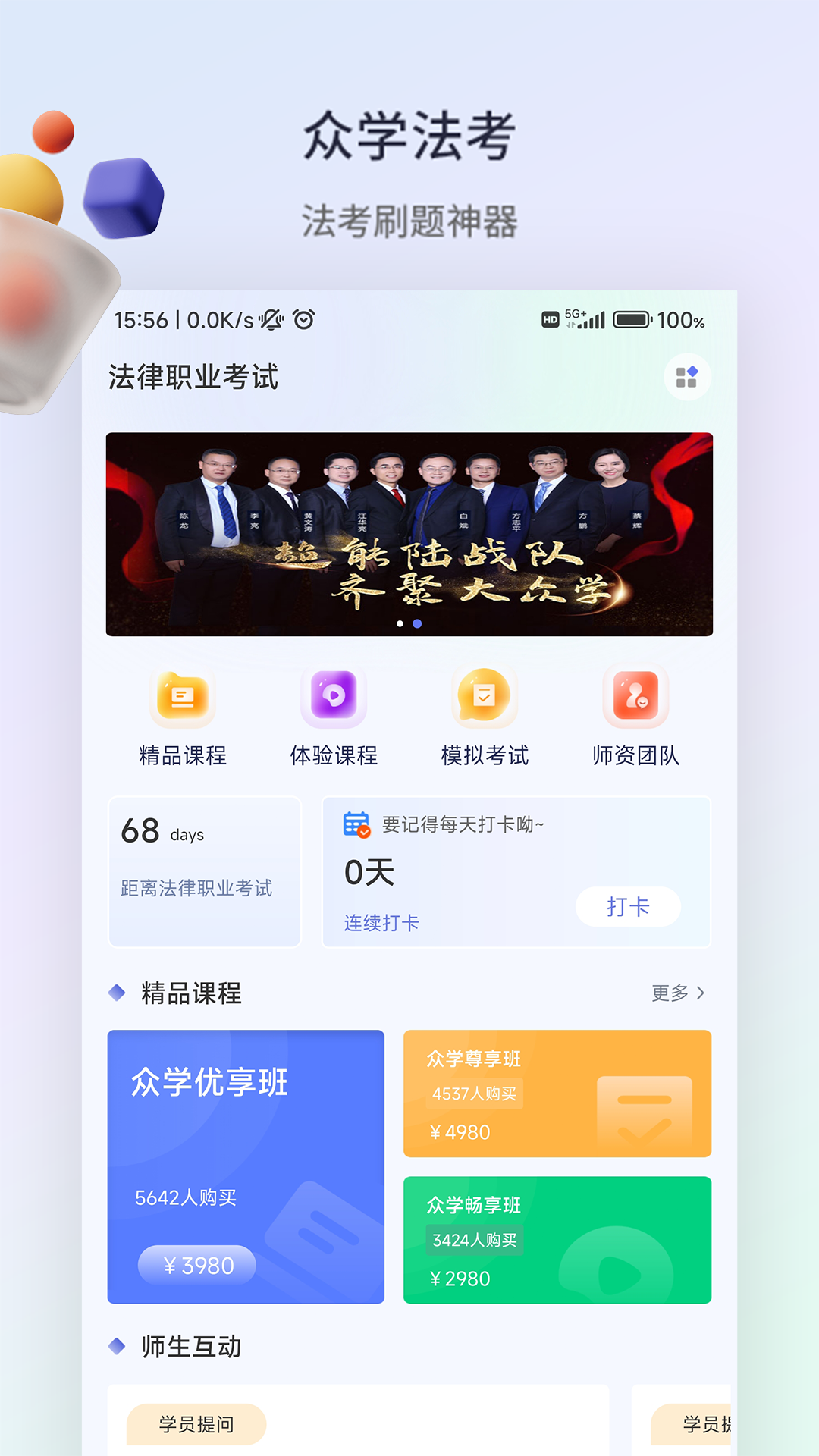Open the chevron next to 更多
Image resolution: width=819 pixels, height=1456 pixels.
pos(701,993)
